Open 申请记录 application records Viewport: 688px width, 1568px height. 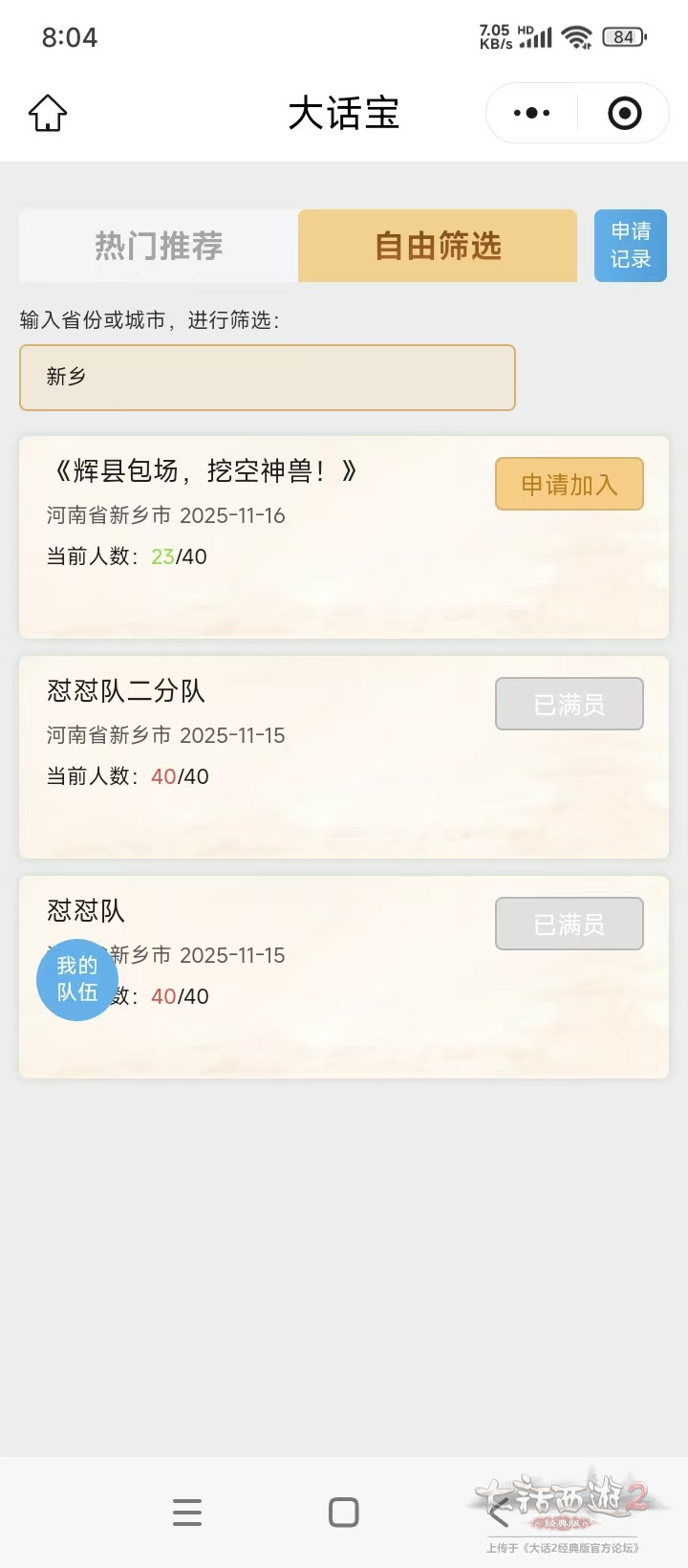tap(630, 246)
